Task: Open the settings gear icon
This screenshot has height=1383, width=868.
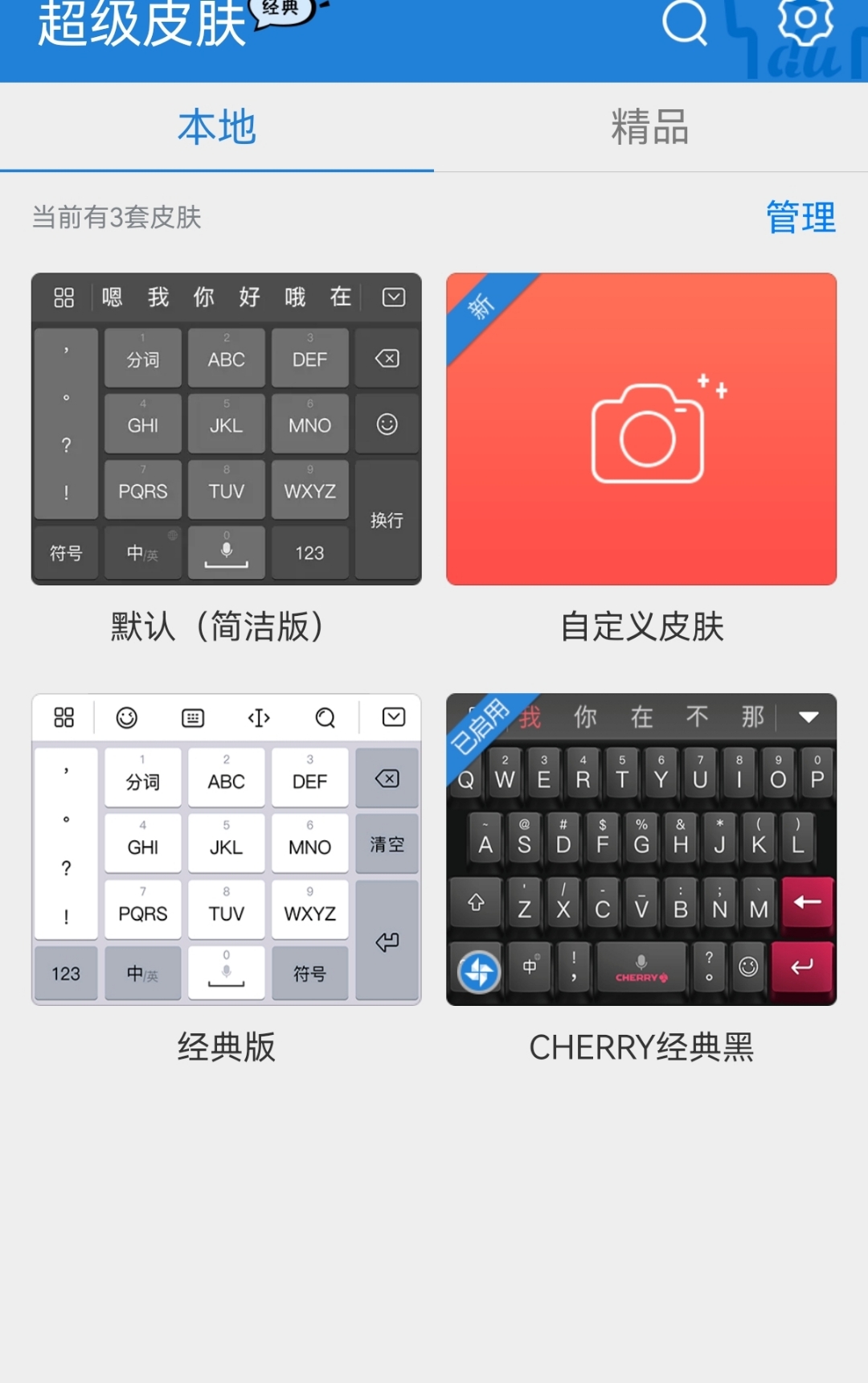Action: 805,21
